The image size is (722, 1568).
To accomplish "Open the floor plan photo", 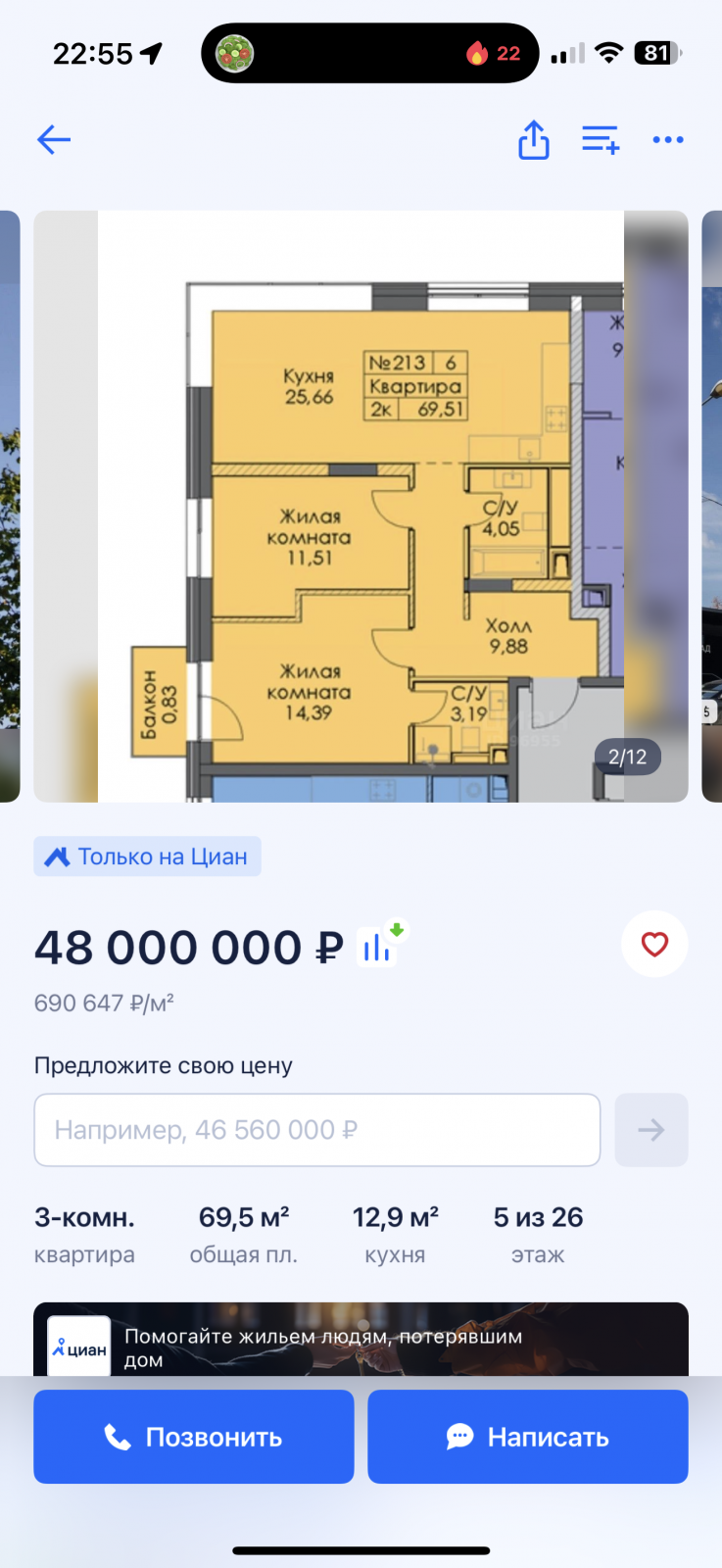I will [361, 507].
